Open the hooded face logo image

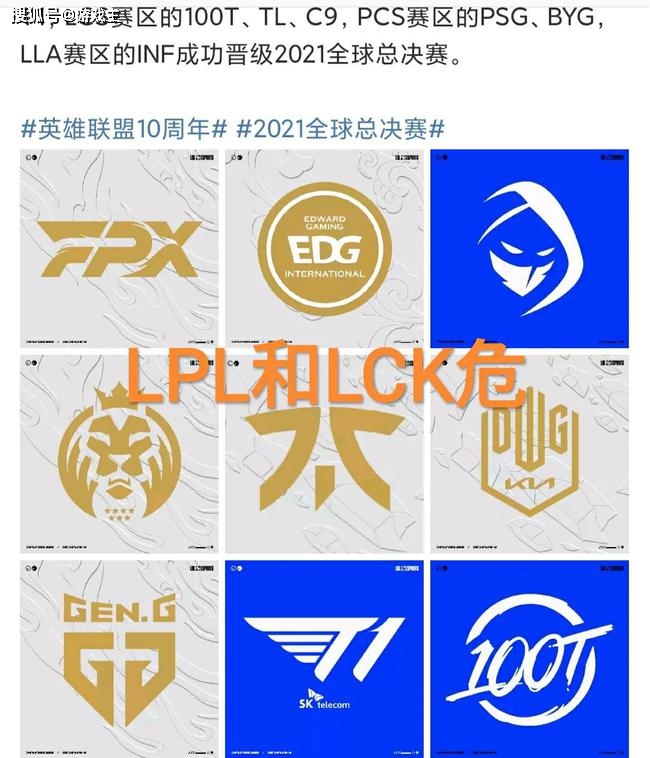click(529, 248)
